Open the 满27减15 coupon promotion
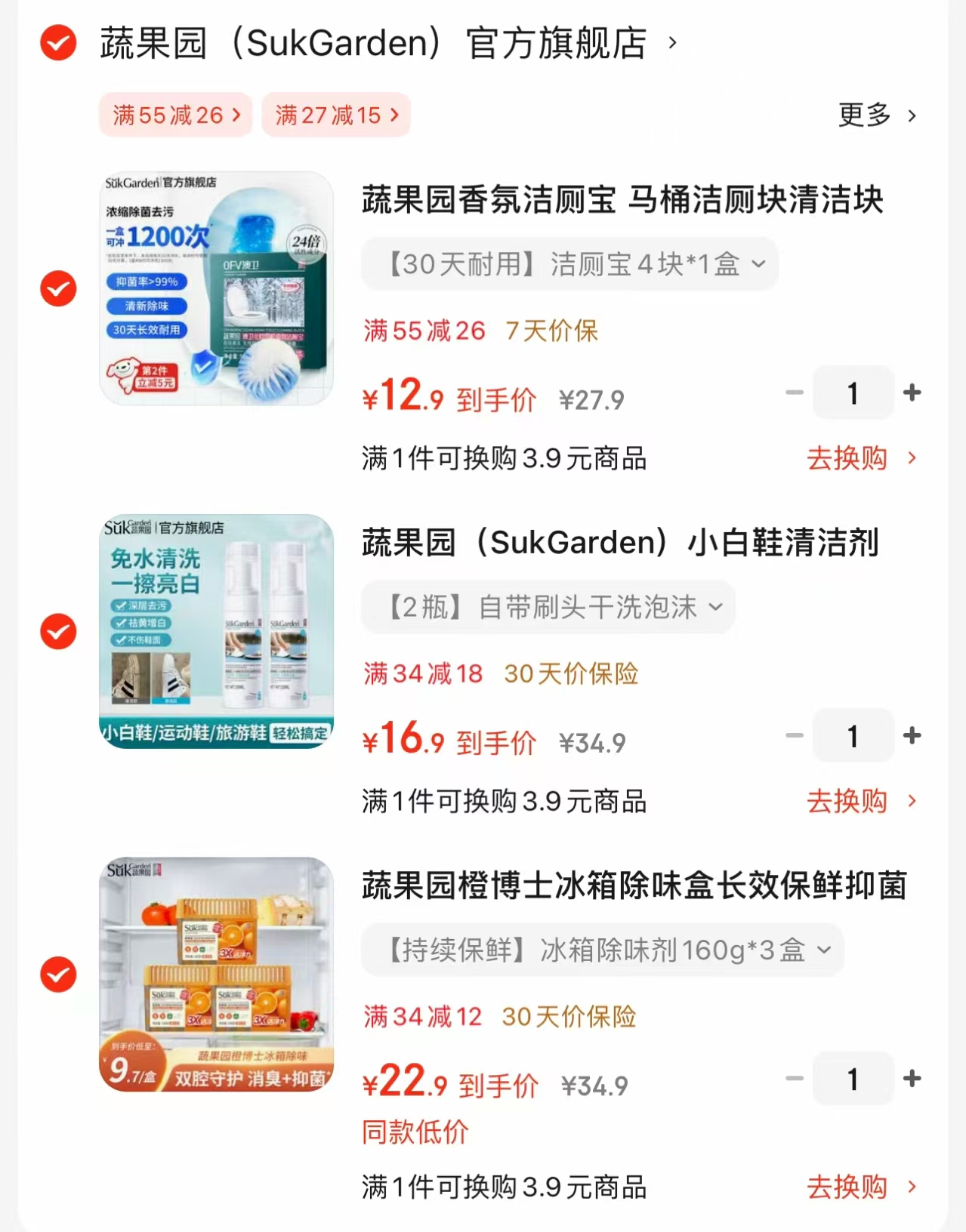 point(335,115)
